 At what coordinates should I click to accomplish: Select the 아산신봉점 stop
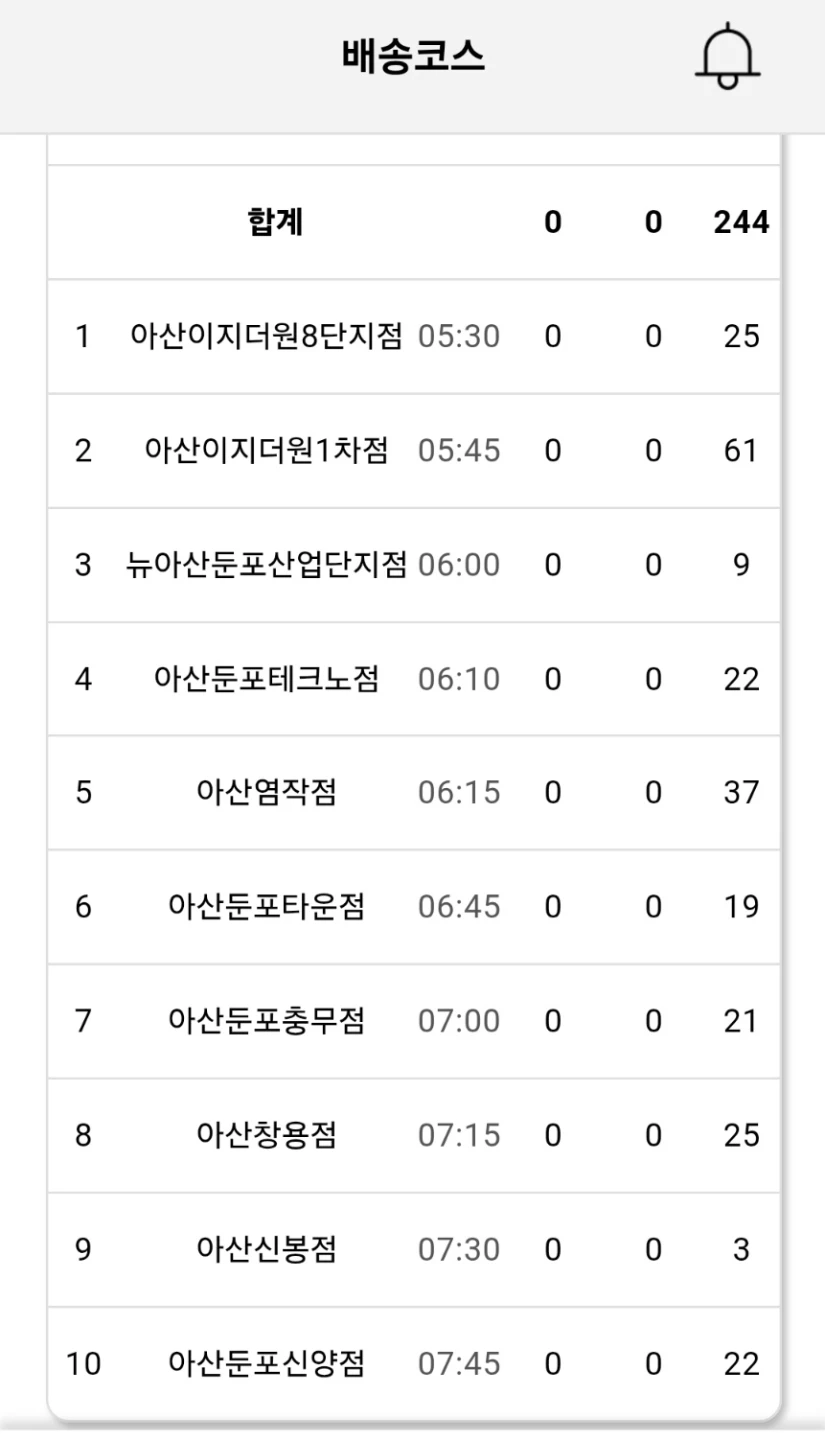(x=414, y=1249)
